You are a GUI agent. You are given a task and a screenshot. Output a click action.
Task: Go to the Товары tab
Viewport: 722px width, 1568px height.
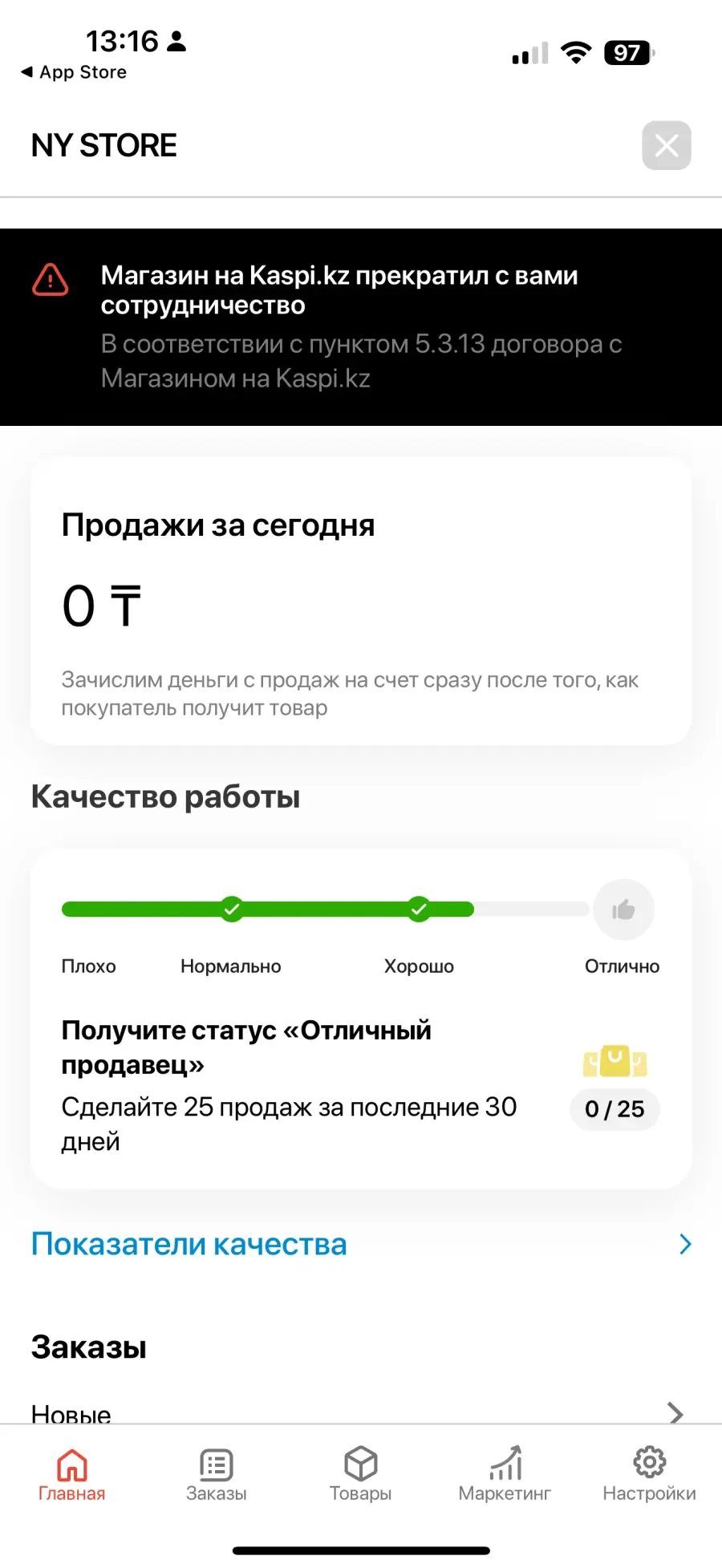pyautogui.click(x=361, y=1474)
